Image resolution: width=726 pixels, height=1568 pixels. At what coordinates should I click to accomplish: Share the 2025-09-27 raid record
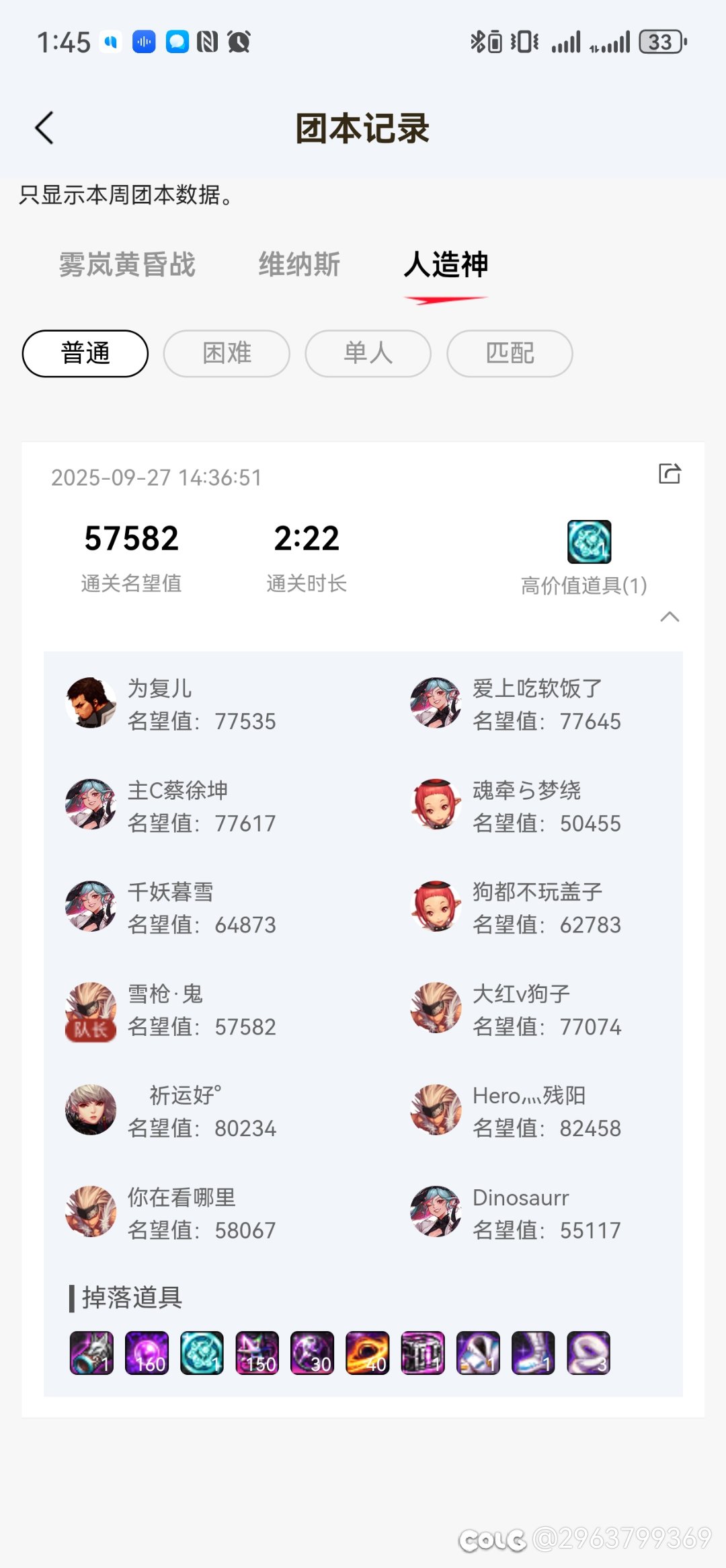point(670,474)
